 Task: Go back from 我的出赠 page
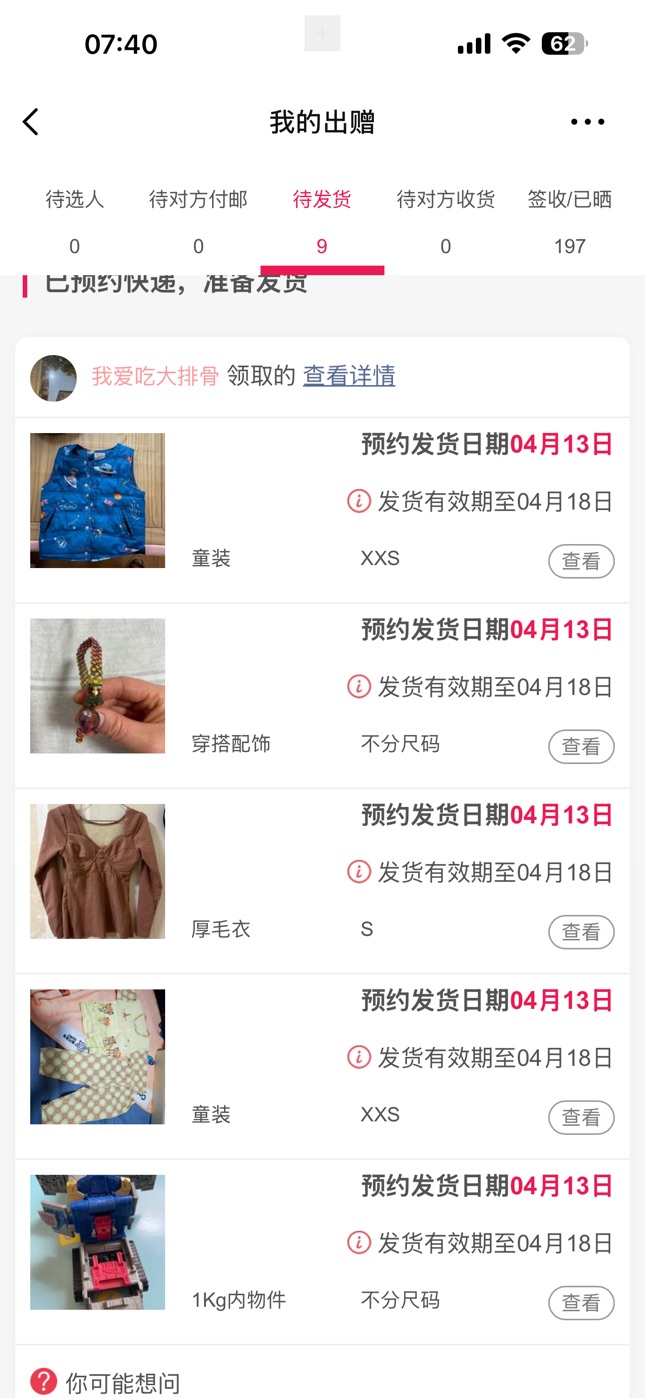point(31,122)
